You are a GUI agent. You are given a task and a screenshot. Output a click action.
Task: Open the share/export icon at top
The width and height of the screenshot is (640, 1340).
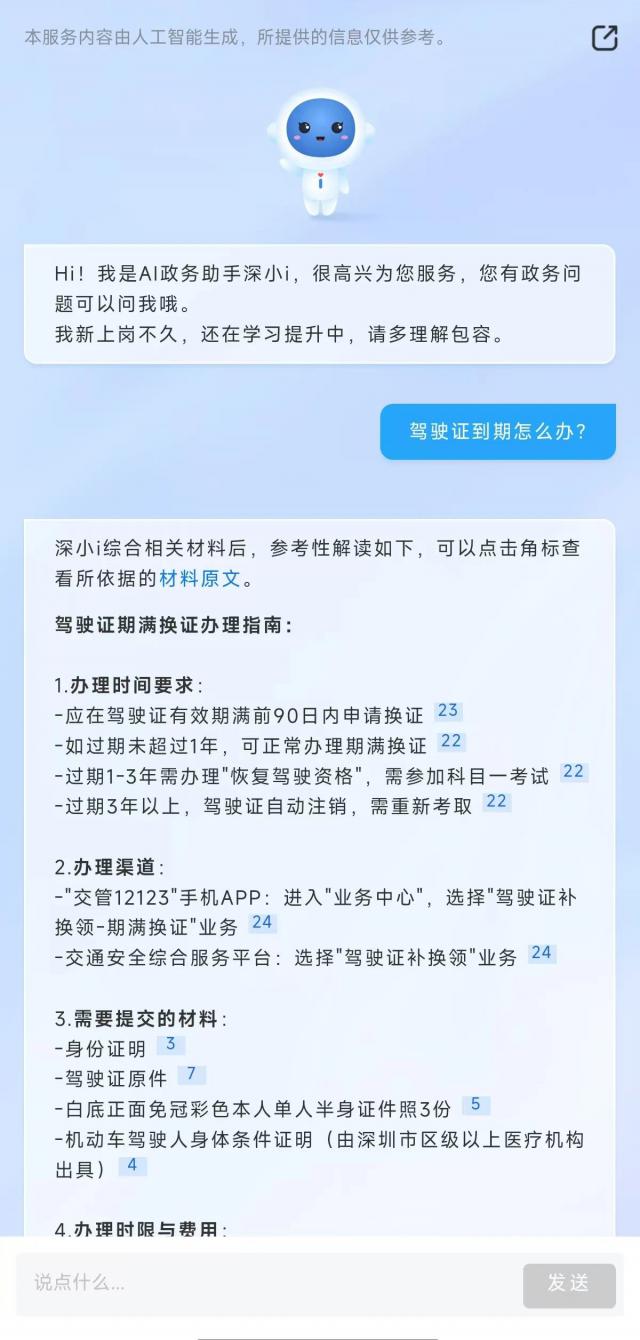tap(605, 38)
